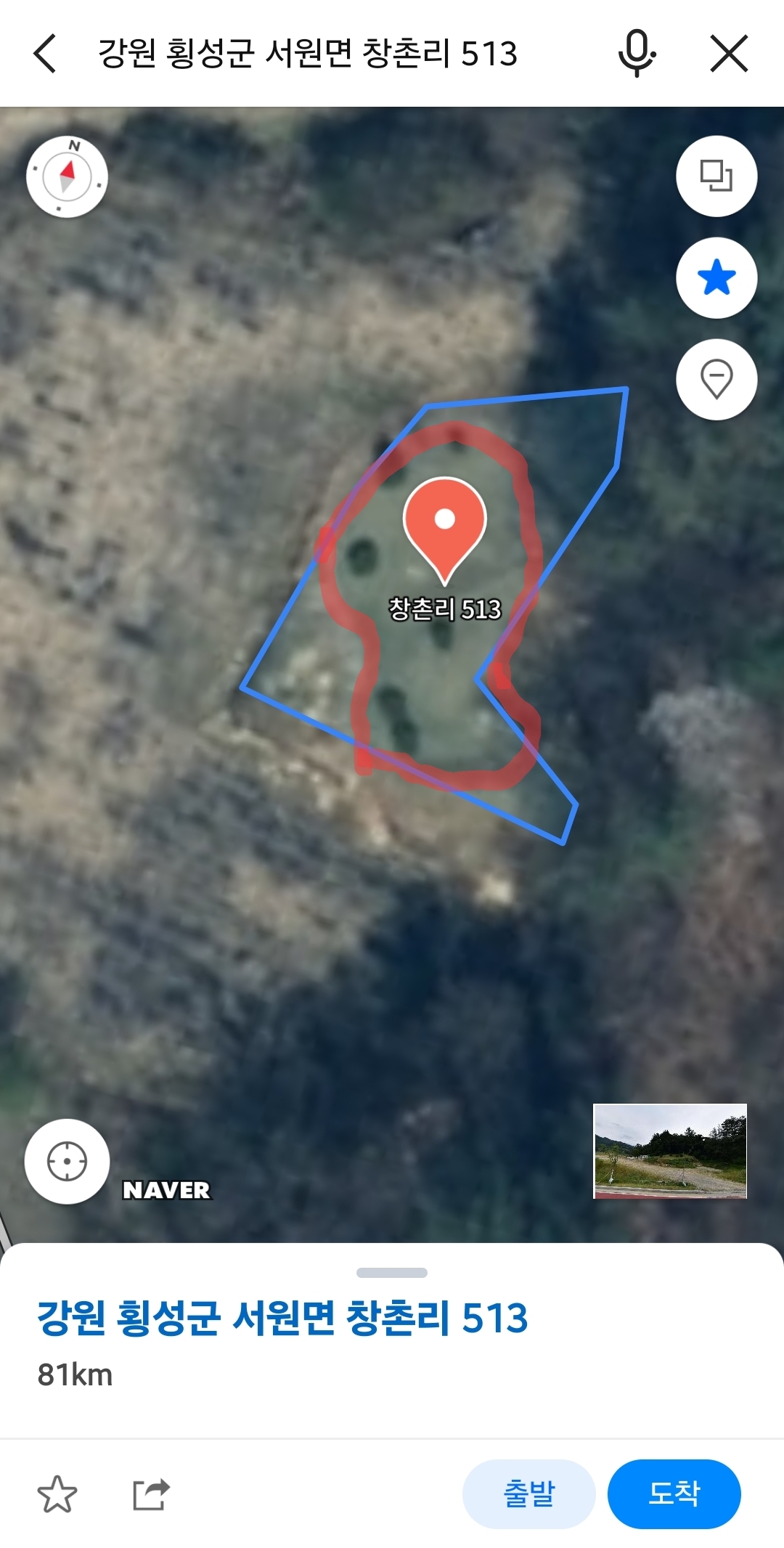Share this location
The height and width of the screenshot is (1548, 784).
151,1494
